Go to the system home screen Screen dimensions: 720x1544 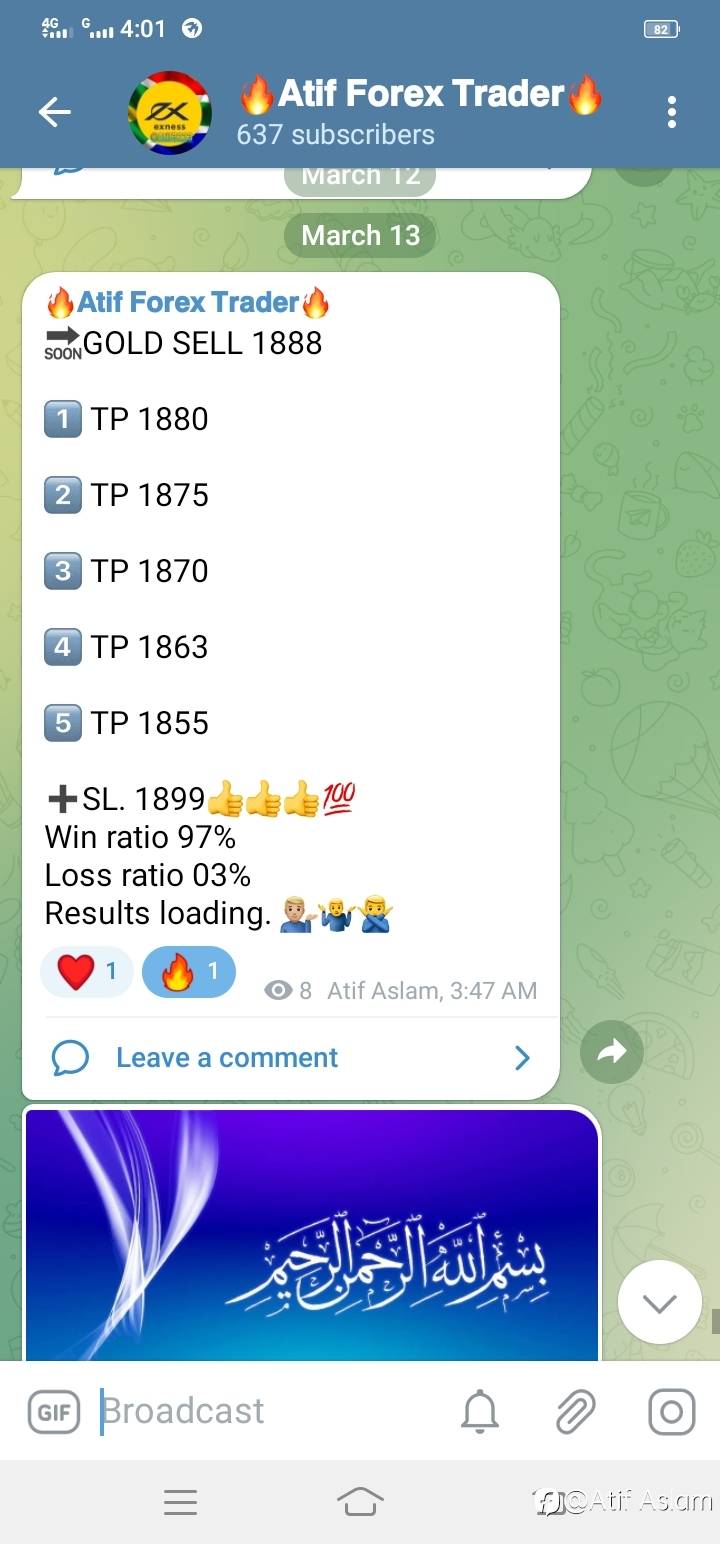[360, 1502]
